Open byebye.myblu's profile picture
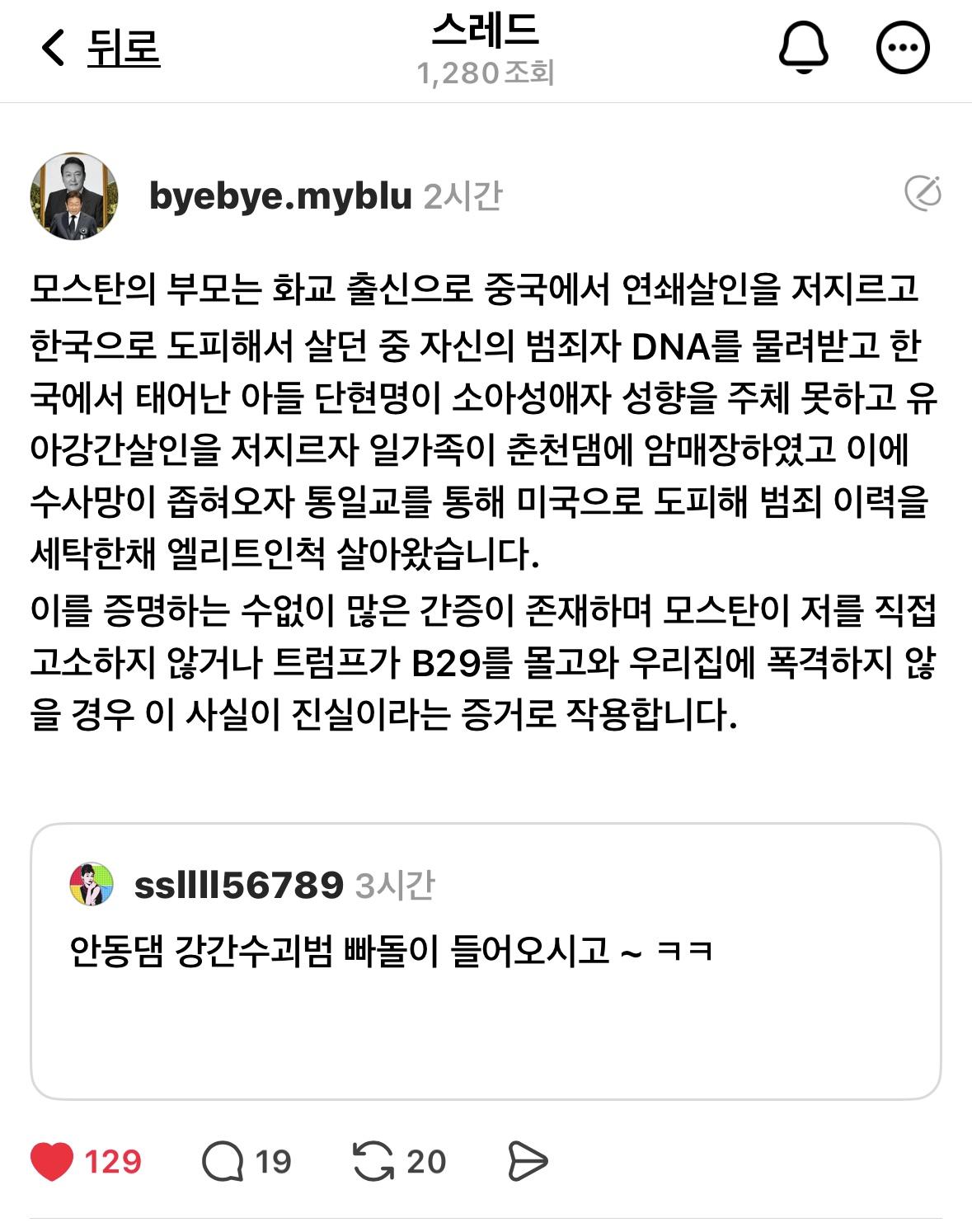The image size is (972, 1232). click(74, 196)
